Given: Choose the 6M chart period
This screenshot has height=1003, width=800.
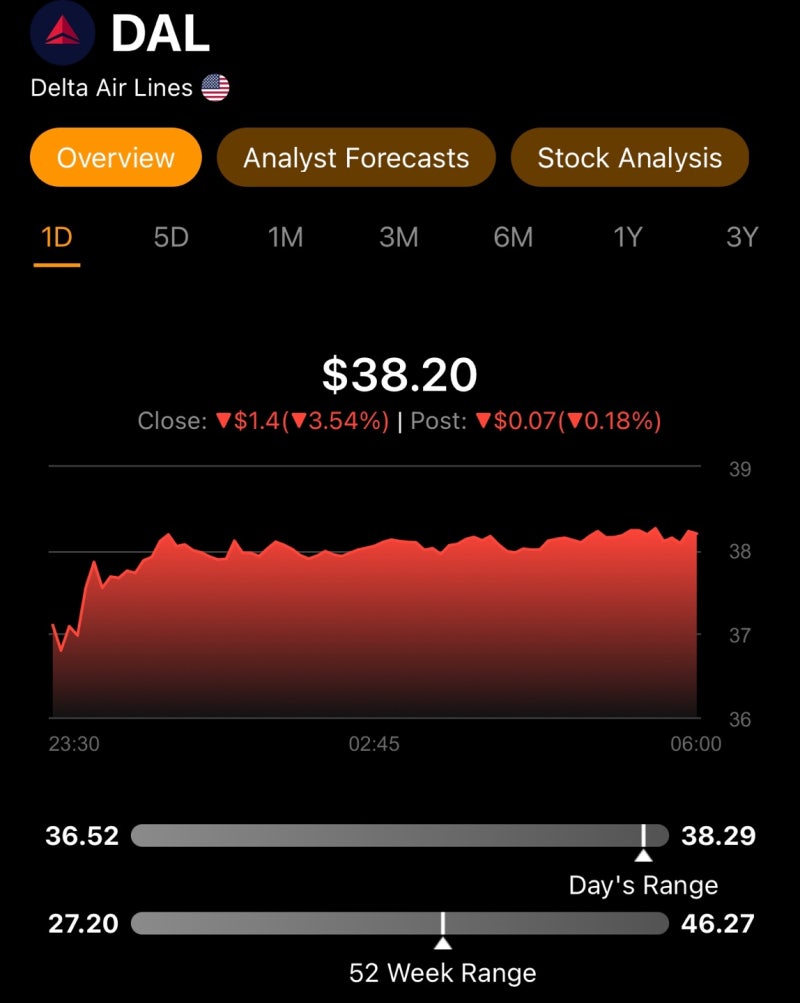Looking at the screenshot, I should [513, 238].
